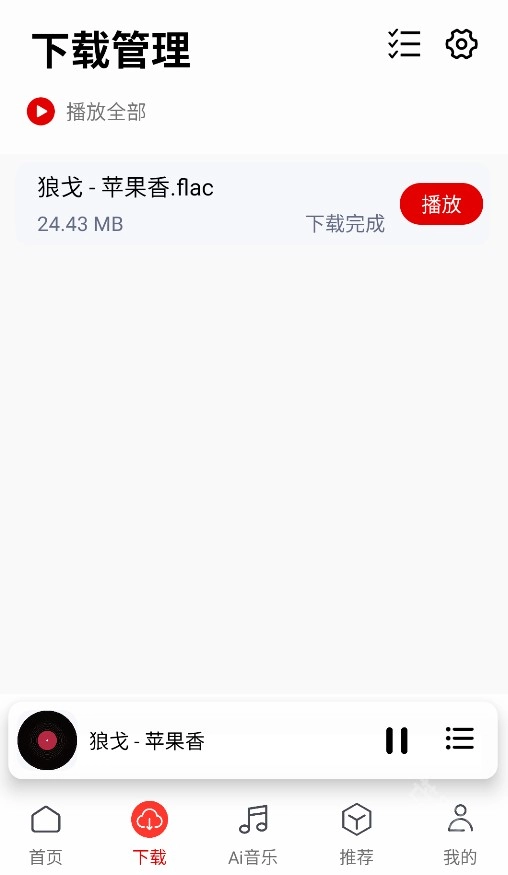508x875 pixels.
Task: Select the 下载 tab
Action: [x=149, y=835]
